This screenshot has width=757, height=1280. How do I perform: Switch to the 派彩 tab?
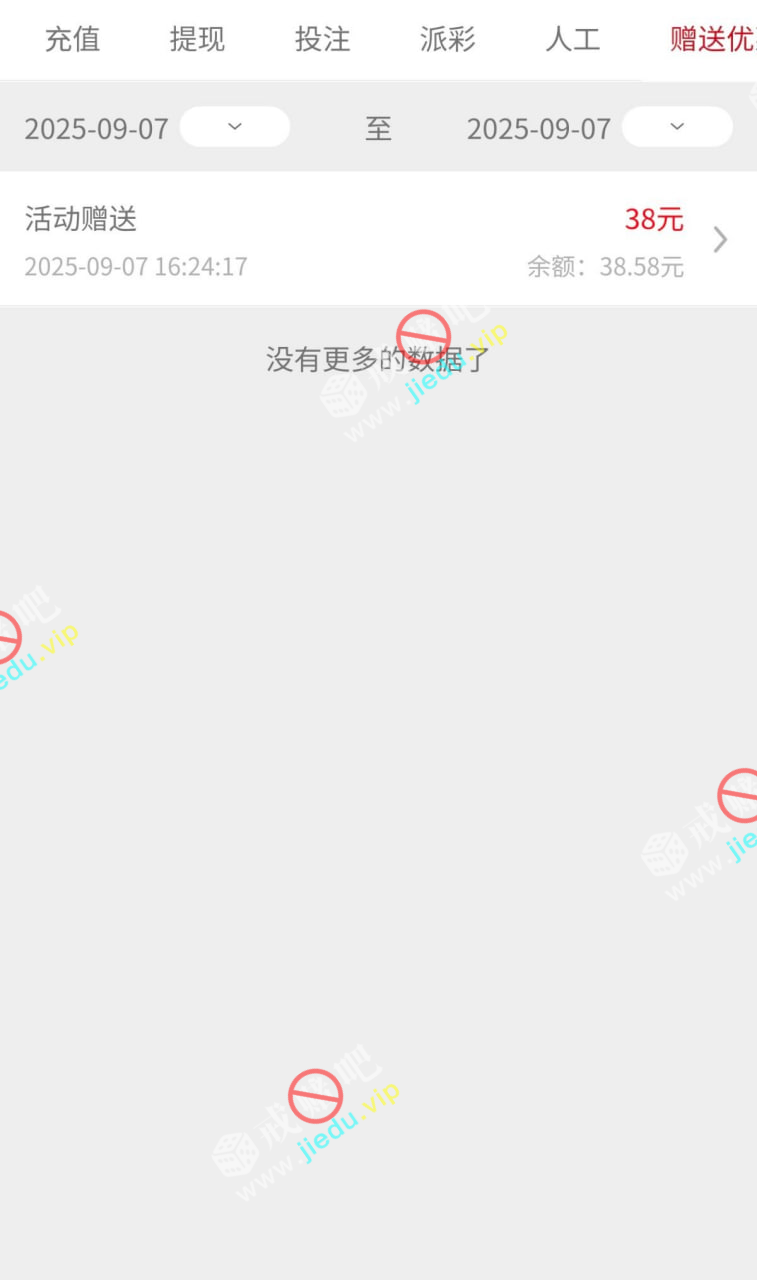447,40
